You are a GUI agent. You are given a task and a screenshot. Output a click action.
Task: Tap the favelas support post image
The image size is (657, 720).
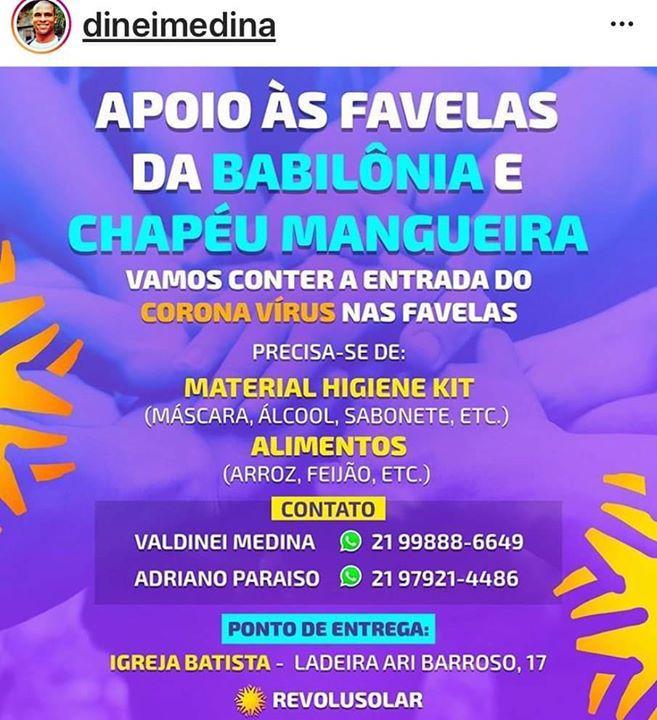click(x=328, y=390)
